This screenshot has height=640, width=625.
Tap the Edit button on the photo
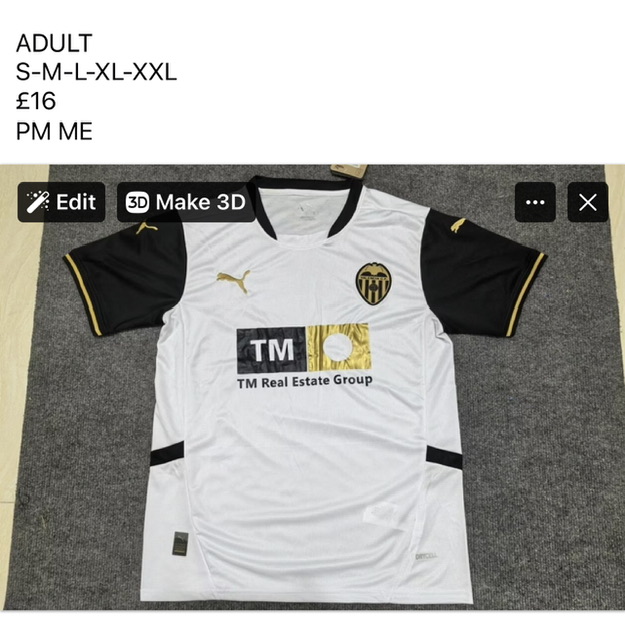tap(62, 202)
